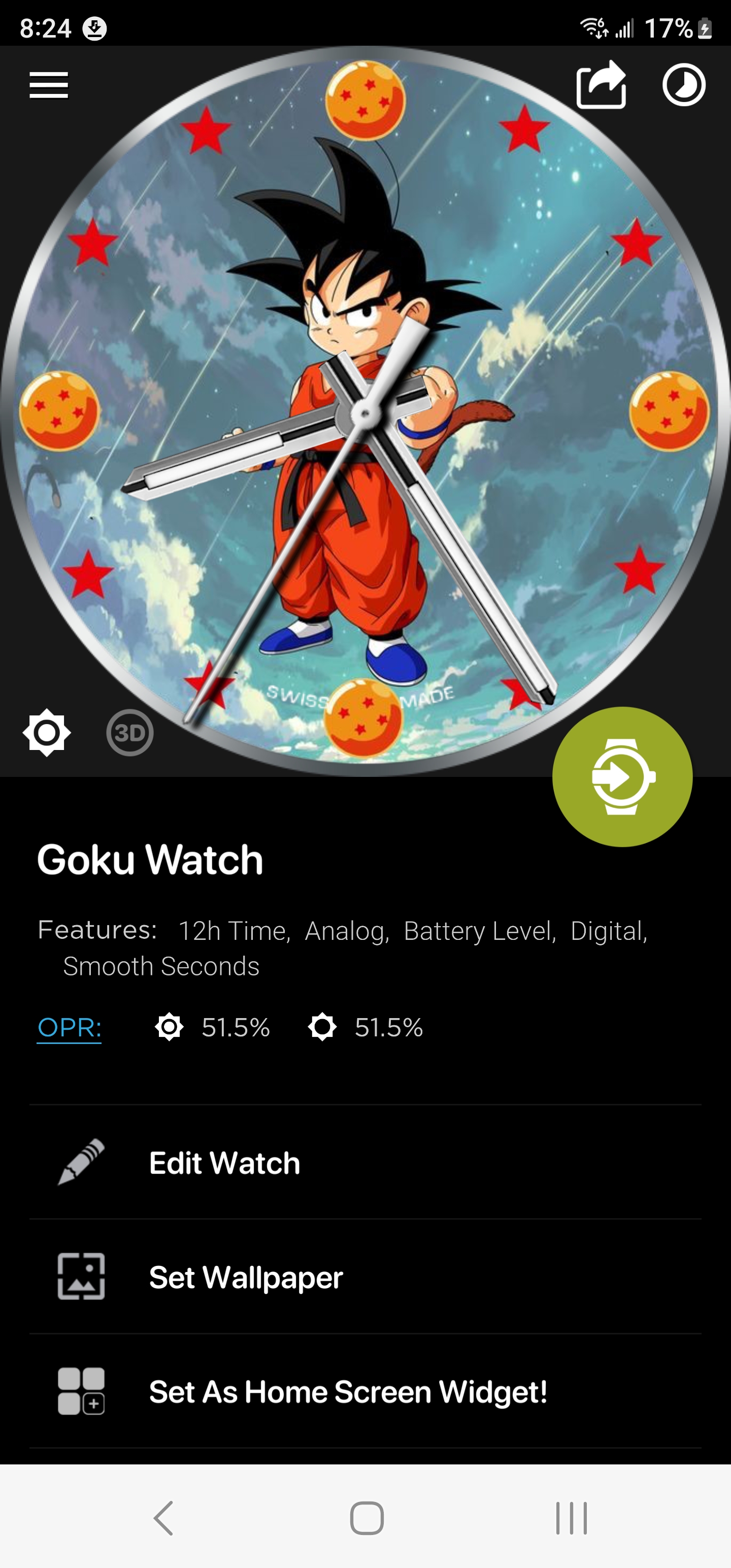Open the OPR link

point(70,1028)
